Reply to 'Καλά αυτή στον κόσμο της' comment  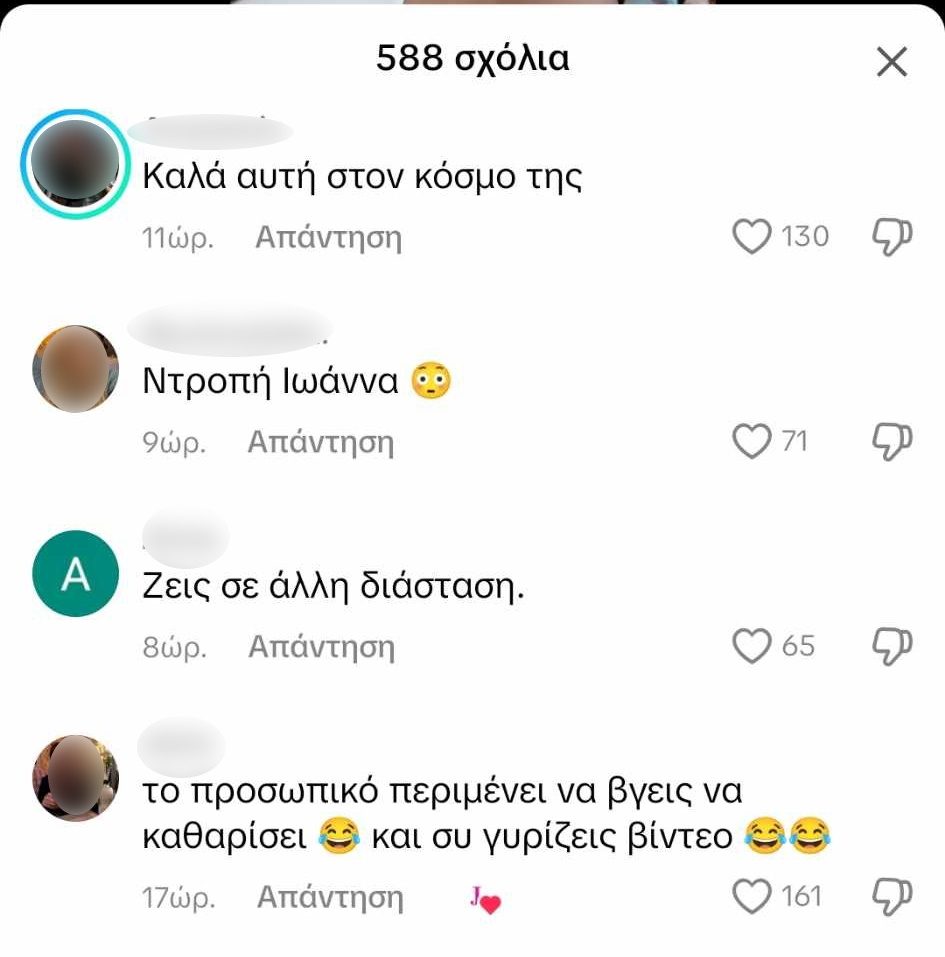point(329,238)
